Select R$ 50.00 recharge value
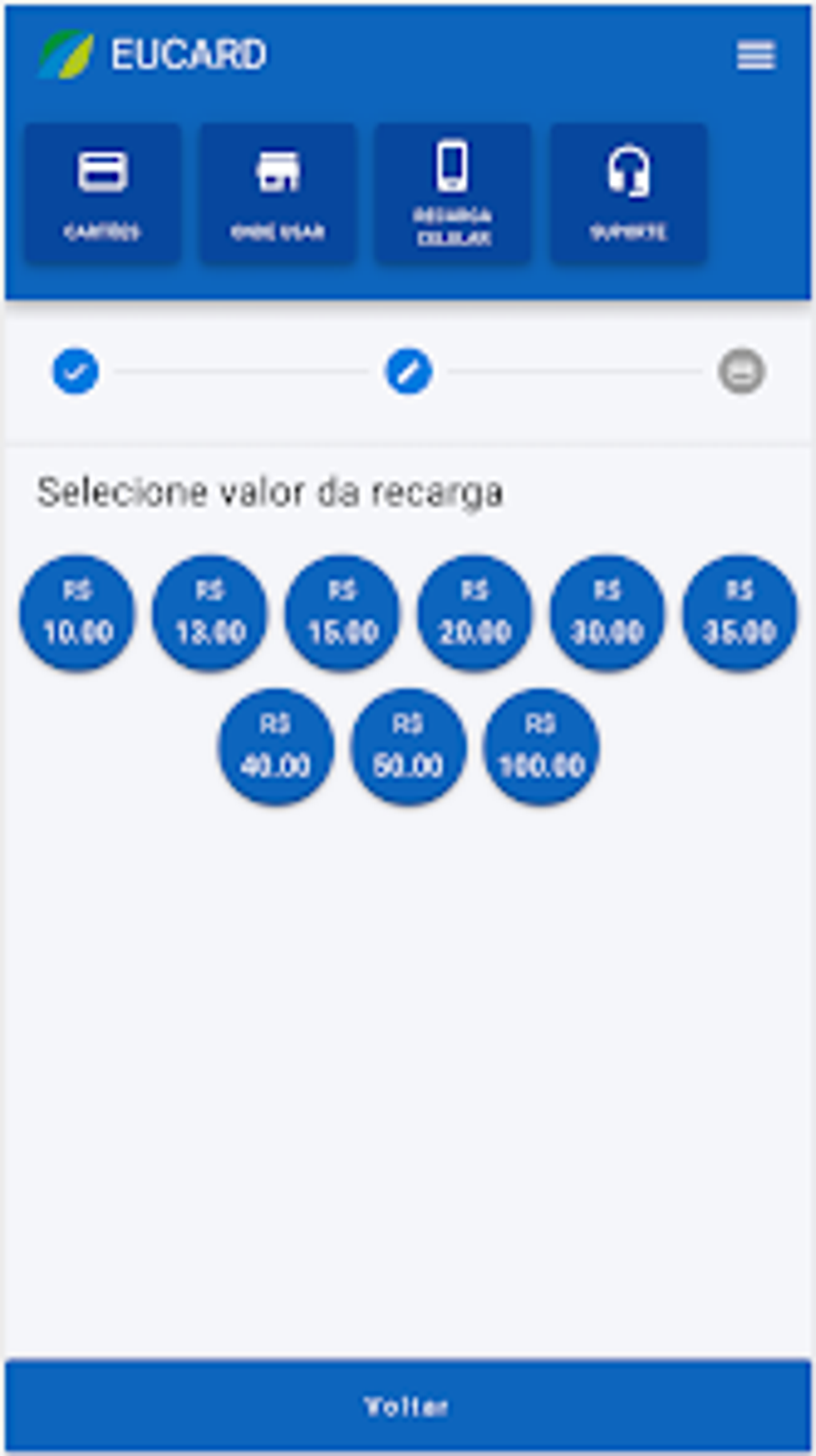 point(408,747)
